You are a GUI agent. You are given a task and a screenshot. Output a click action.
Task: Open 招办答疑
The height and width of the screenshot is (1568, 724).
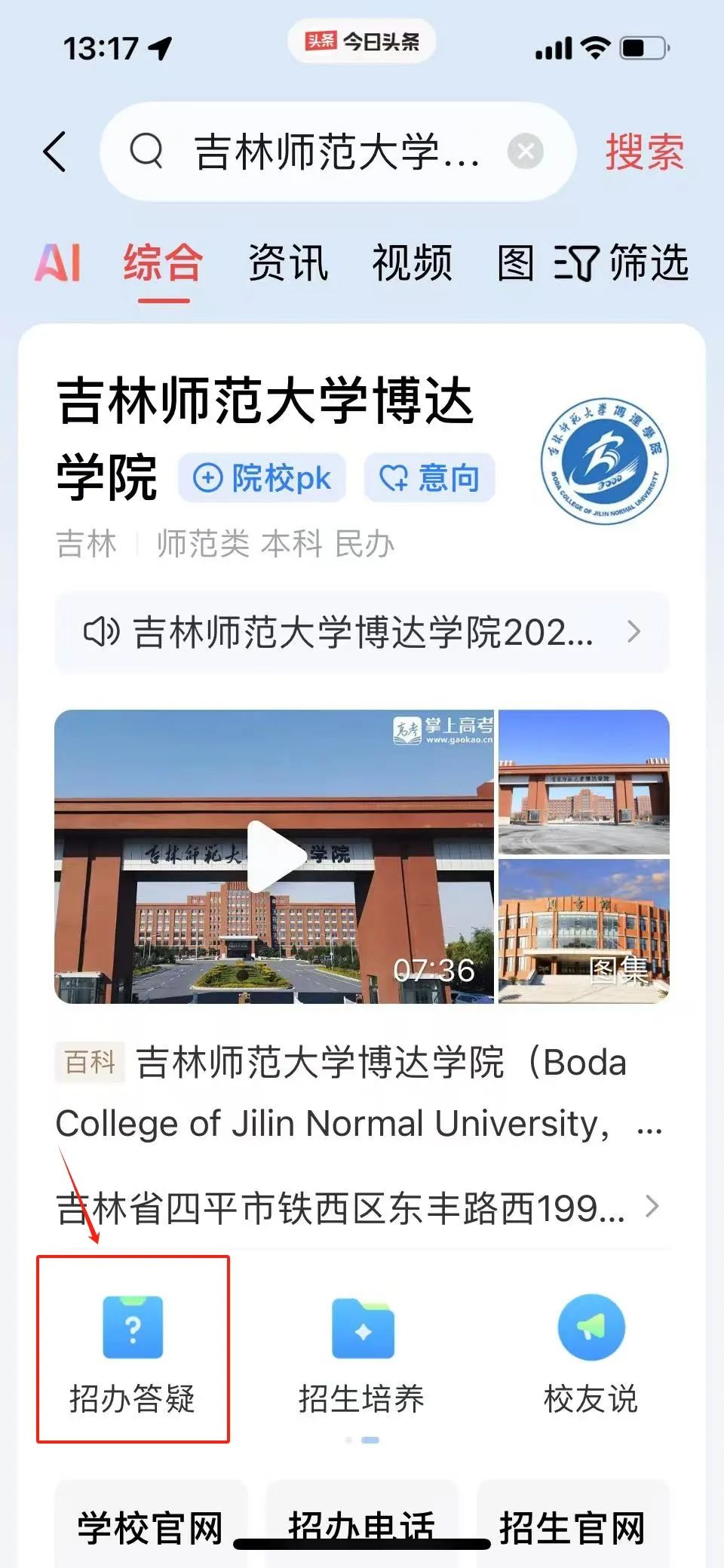pyautogui.click(x=133, y=1350)
